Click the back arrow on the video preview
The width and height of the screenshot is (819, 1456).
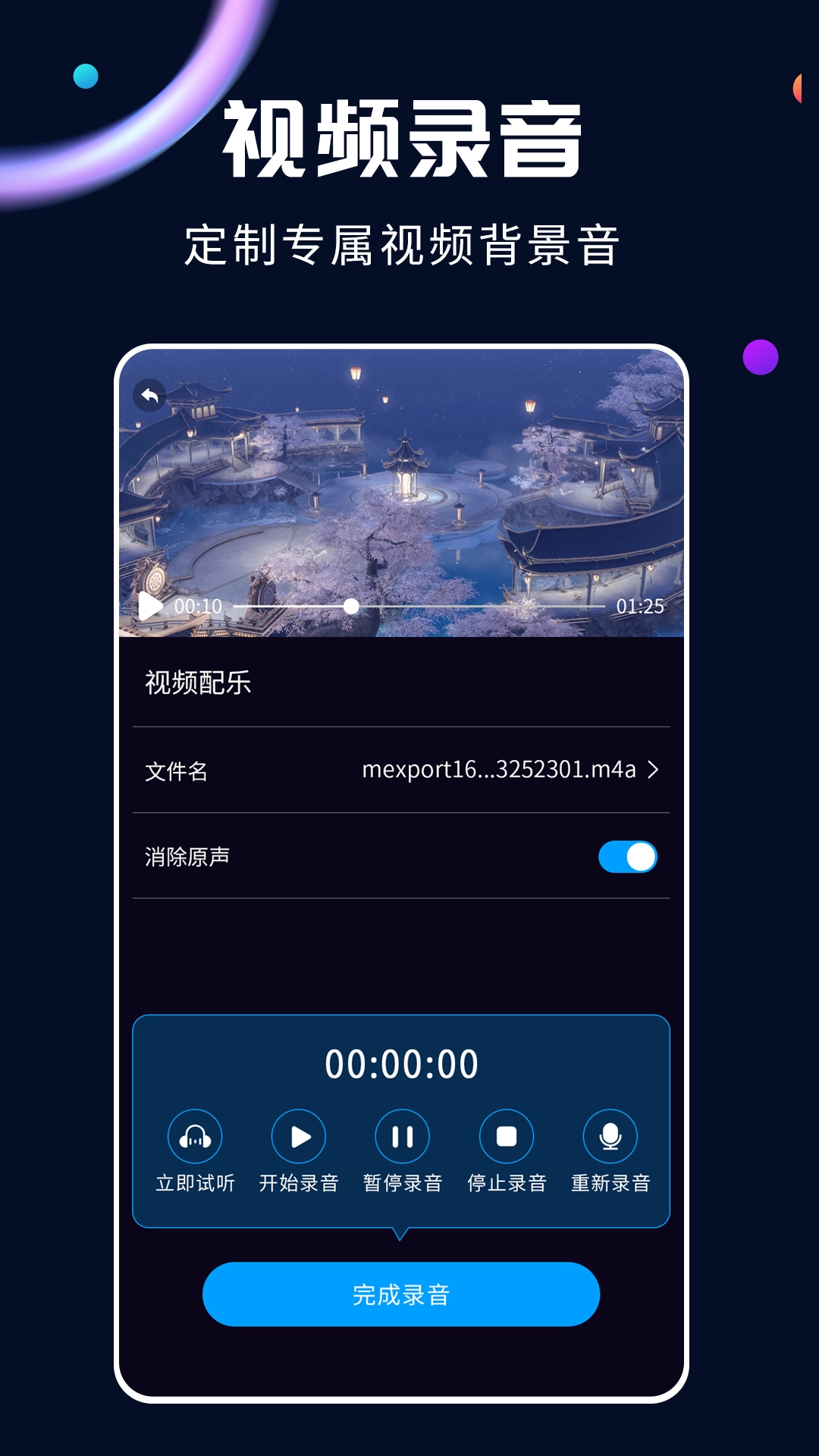(x=150, y=393)
